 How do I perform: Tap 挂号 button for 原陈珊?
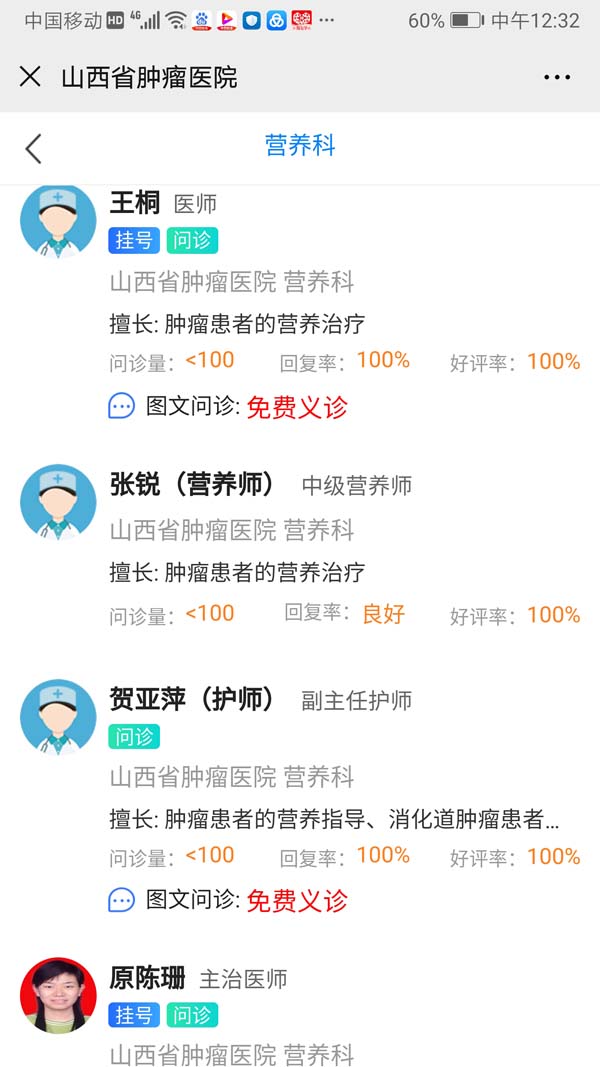click(x=134, y=1015)
